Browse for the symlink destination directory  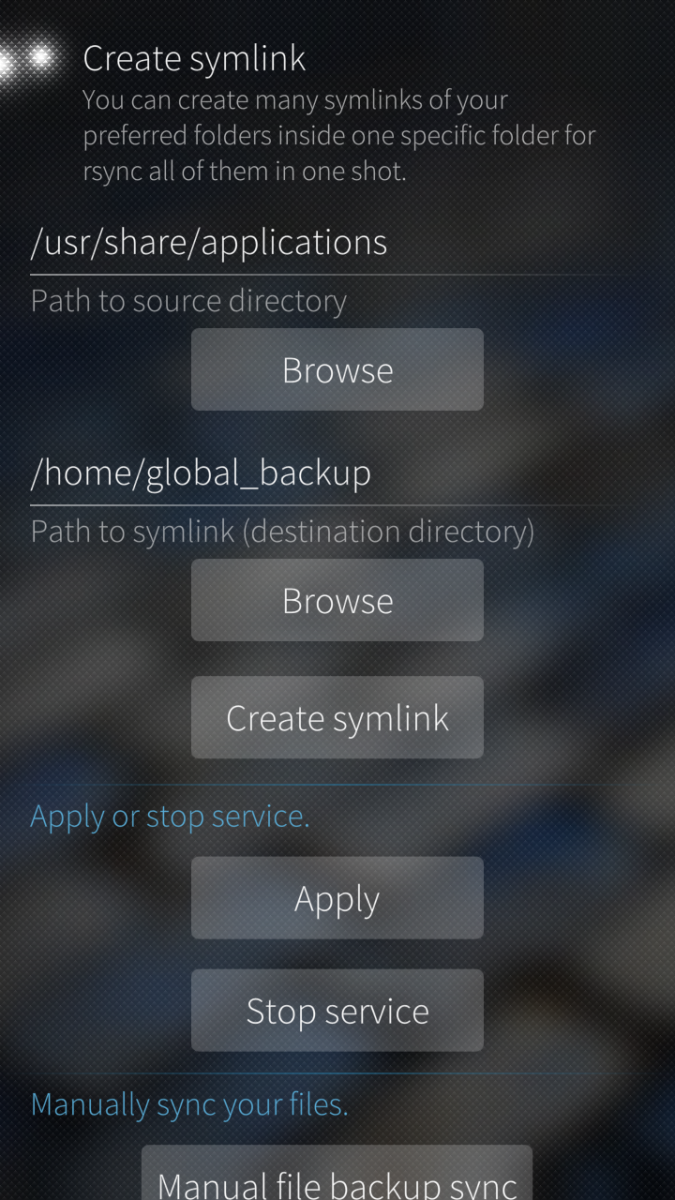(x=337, y=600)
